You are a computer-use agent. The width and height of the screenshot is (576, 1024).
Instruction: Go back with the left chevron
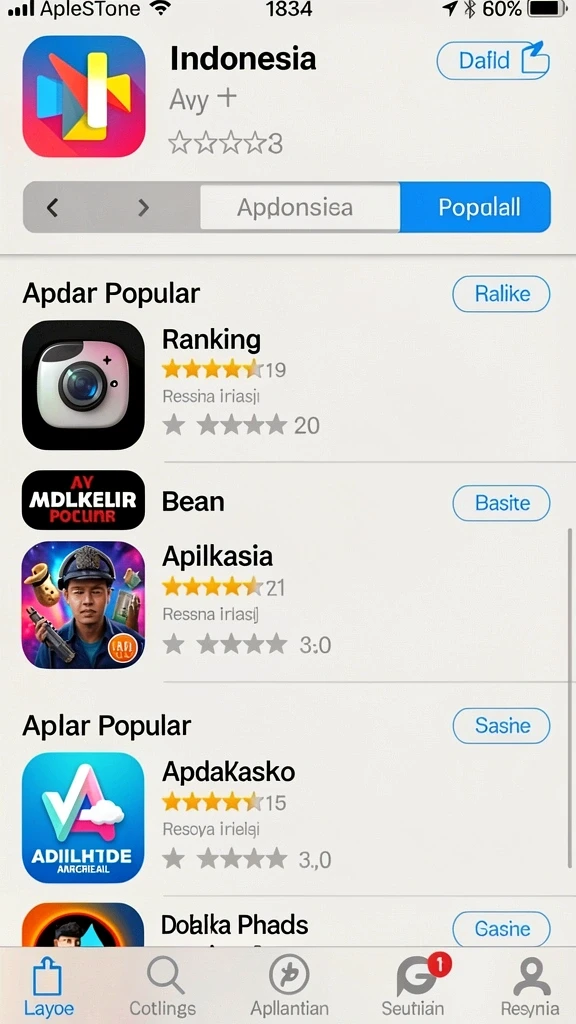click(x=52, y=208)
